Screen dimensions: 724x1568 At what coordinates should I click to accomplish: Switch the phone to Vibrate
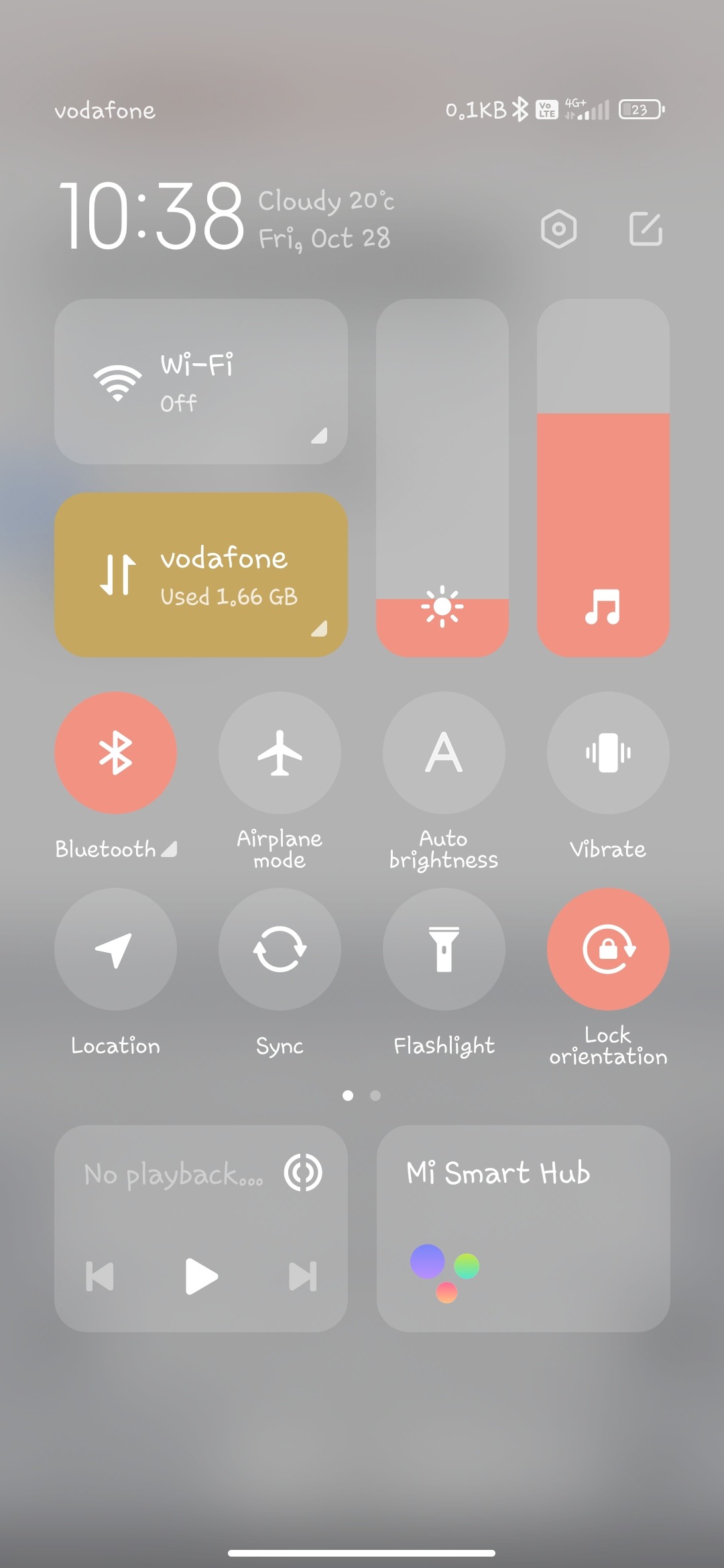[x=608, y=753]
